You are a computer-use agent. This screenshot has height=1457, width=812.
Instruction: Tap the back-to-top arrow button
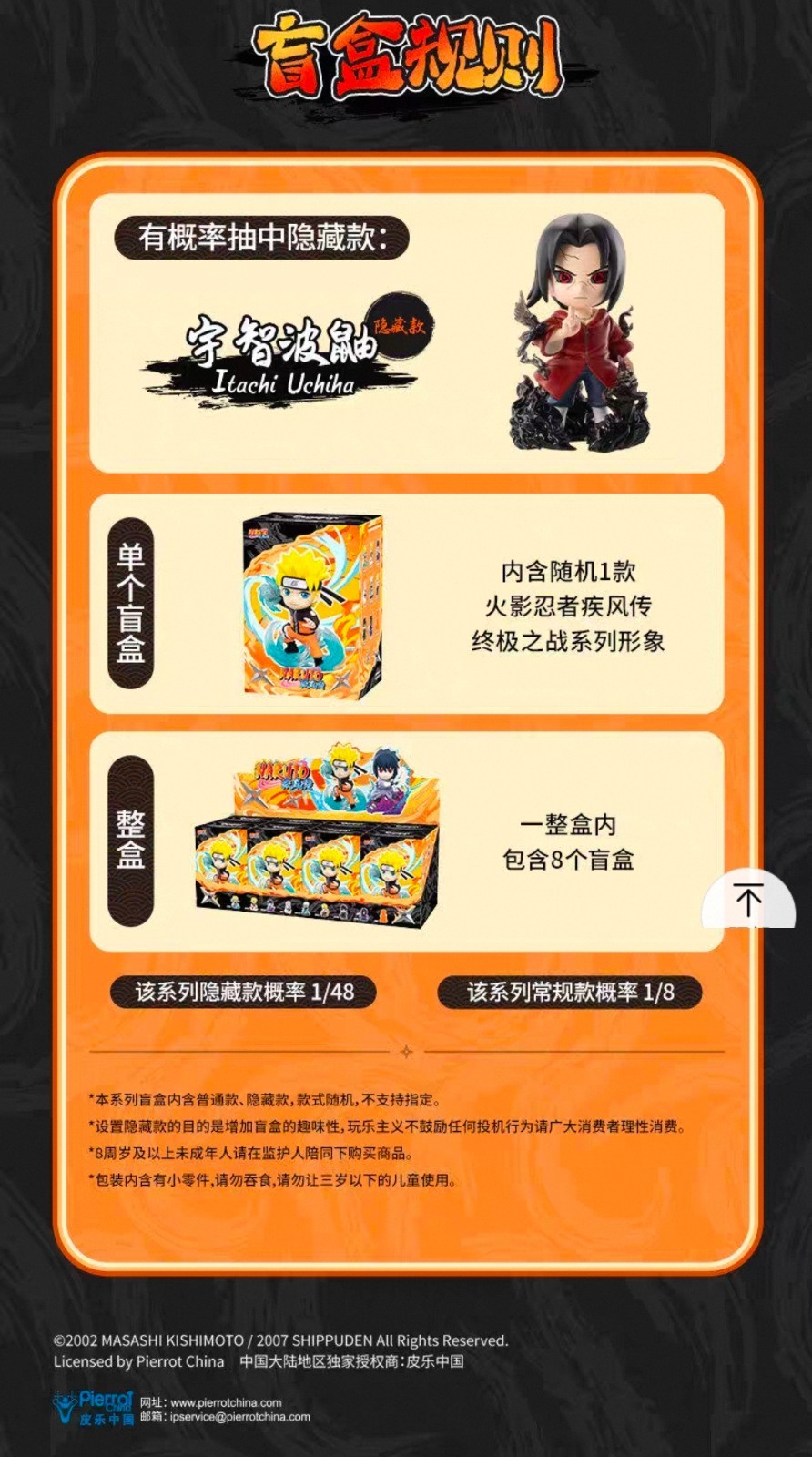click(748, 900)
